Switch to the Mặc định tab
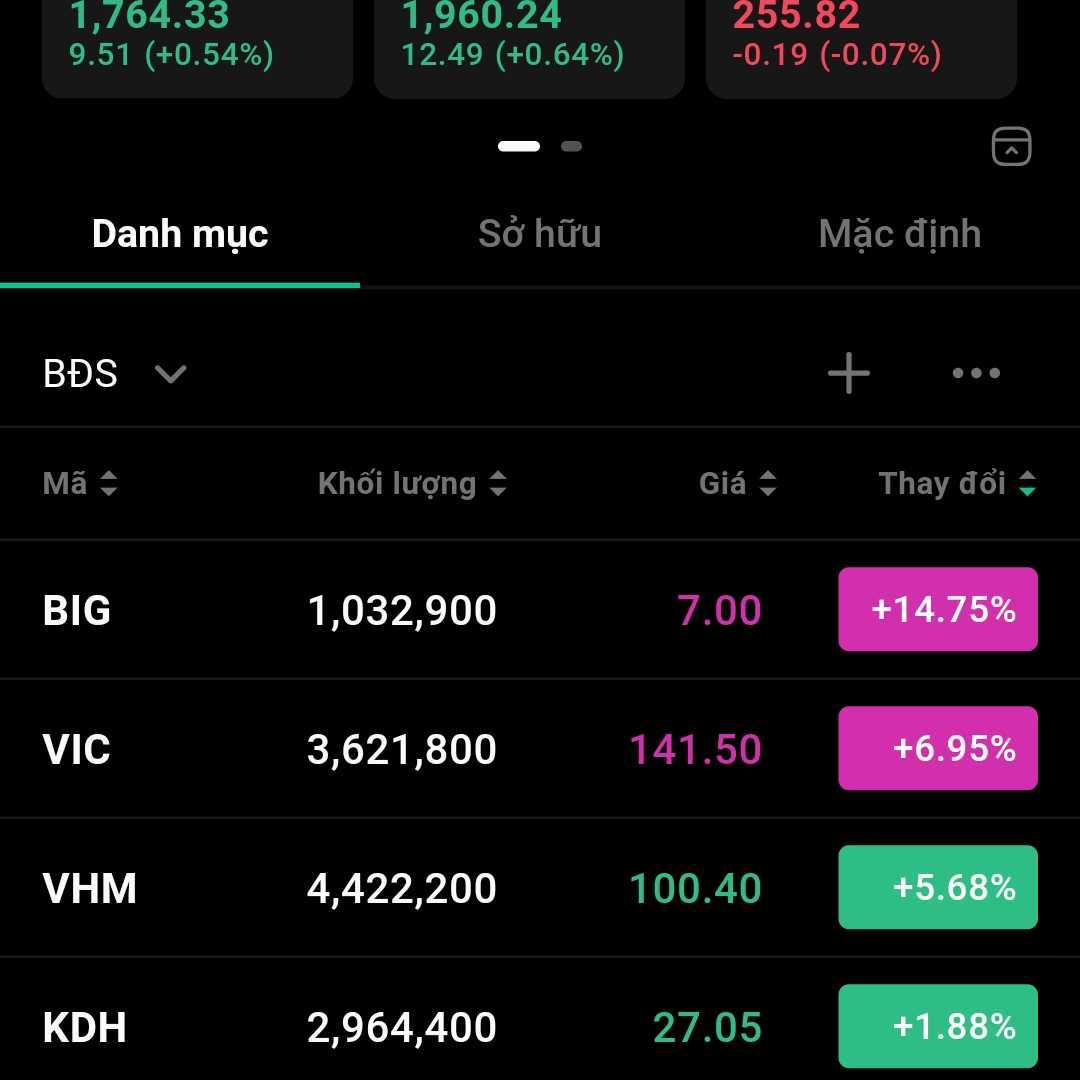Screen dimensions: 1080x1080 coord(899,234)
